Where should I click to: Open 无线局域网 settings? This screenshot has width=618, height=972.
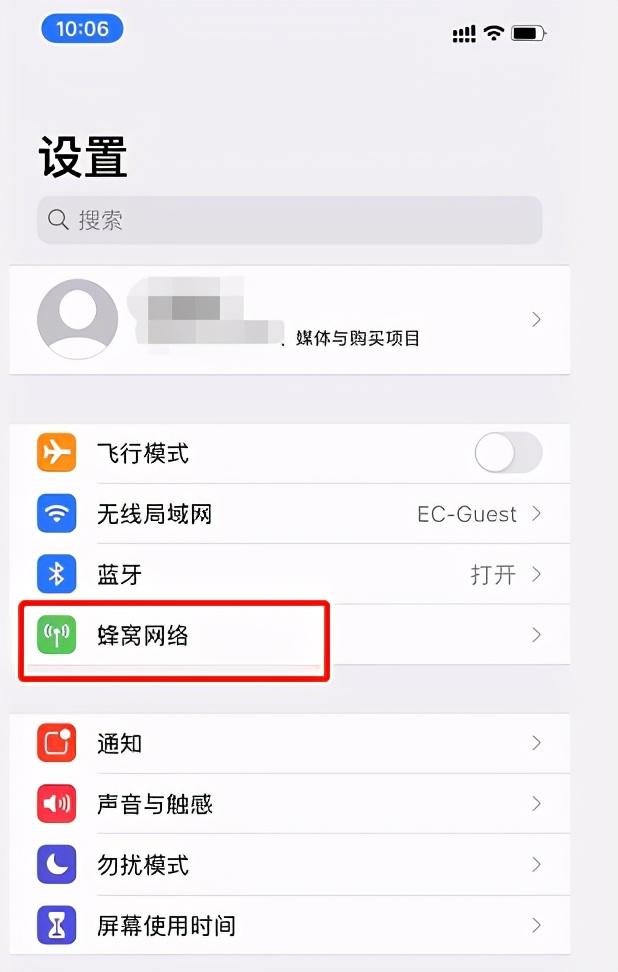point(289,514)
